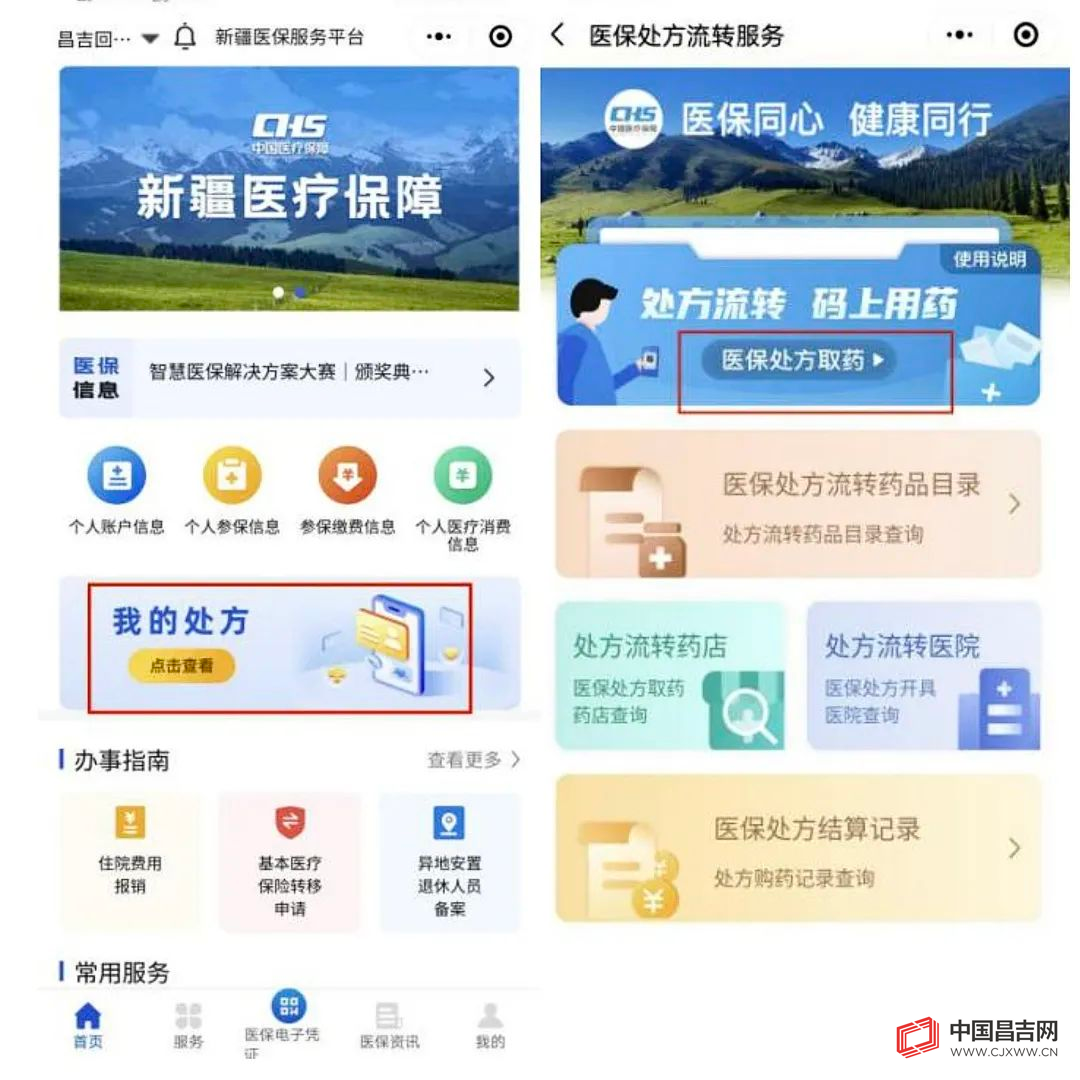Tap 点击查看 on 我的处方 banner
The width and height of the screenshot is (1080, 1080).
pyautogui.click(x=181, y=665)
